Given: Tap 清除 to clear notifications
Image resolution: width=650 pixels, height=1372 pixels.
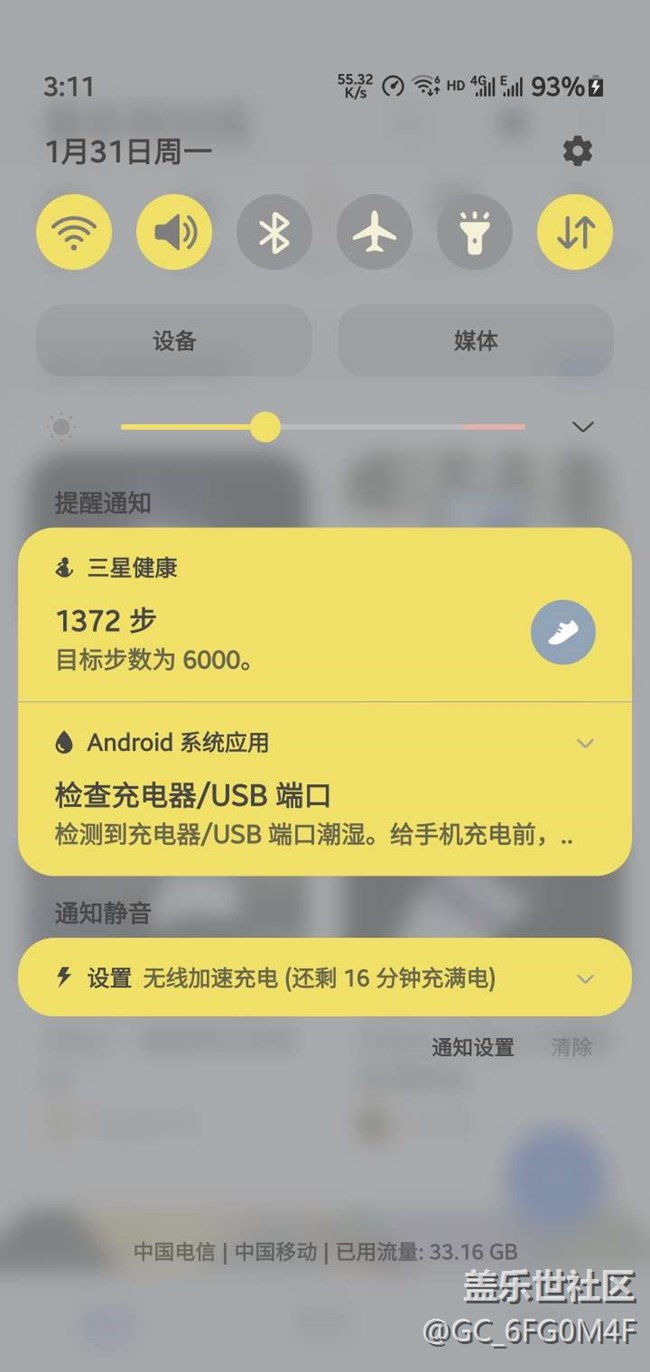Looking at the screenshot, I should click(572, 1047).
